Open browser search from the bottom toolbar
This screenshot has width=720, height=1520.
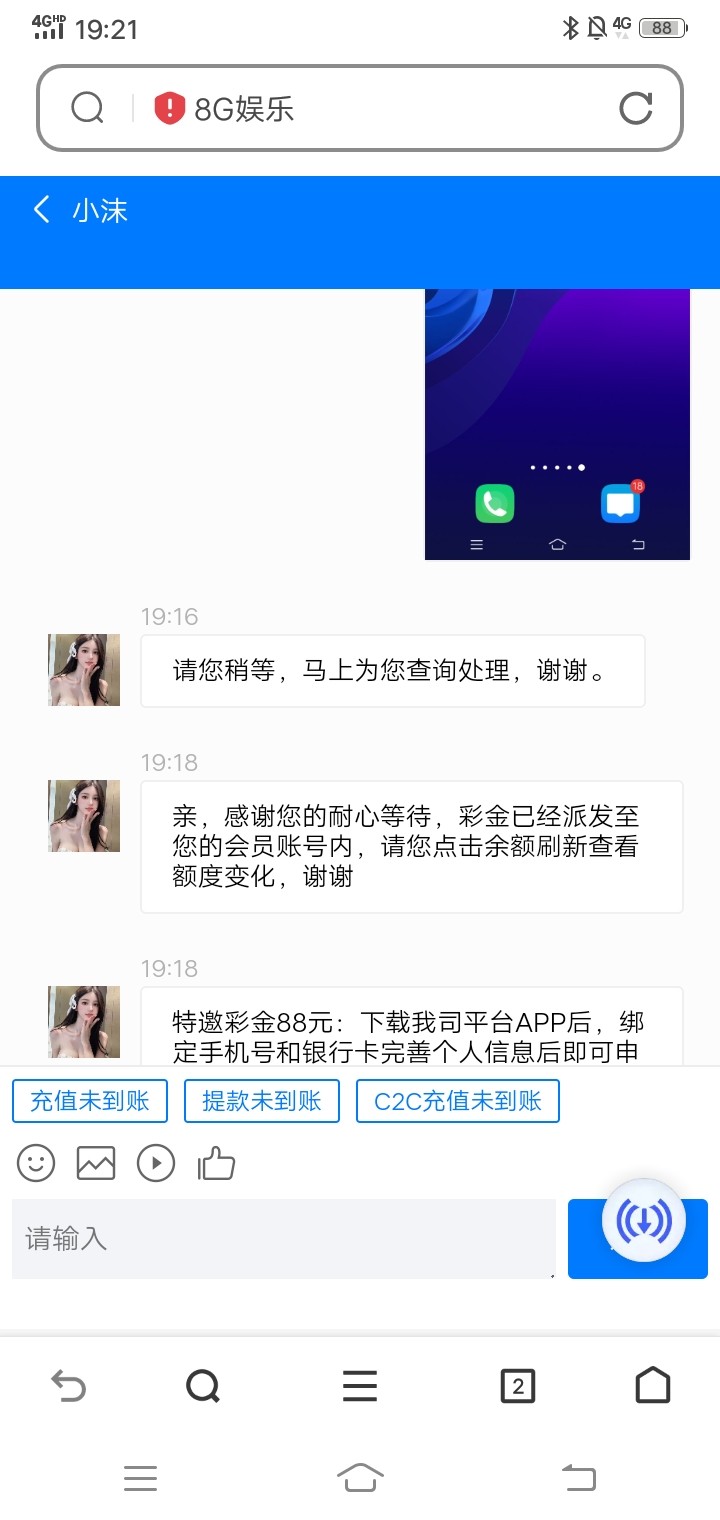[203, 1386]
